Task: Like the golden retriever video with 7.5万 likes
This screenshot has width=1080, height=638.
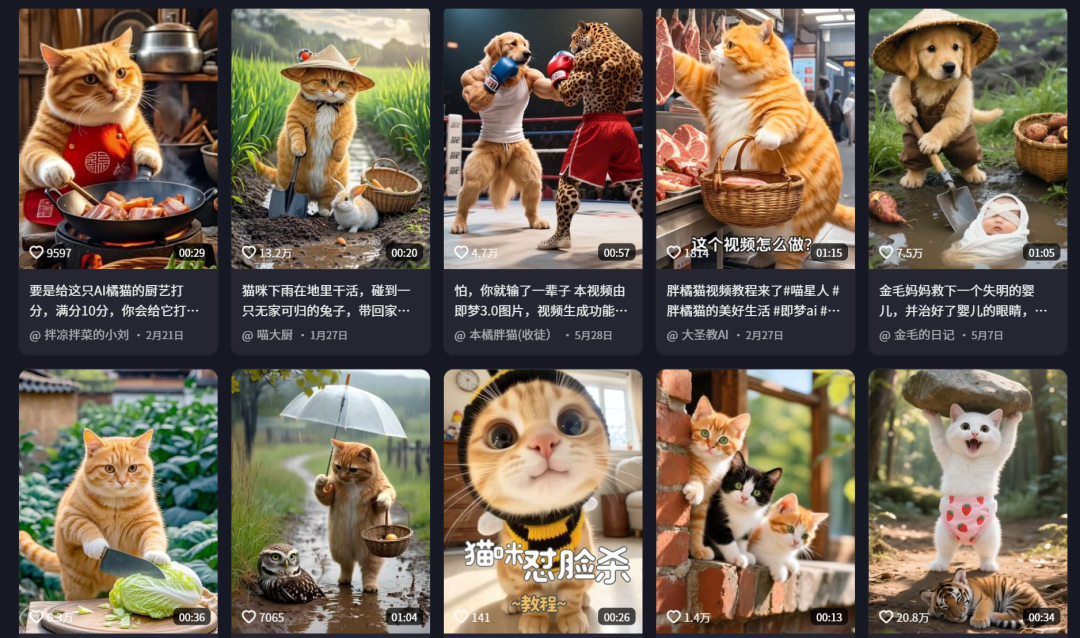Action: (x=886, y=253)
